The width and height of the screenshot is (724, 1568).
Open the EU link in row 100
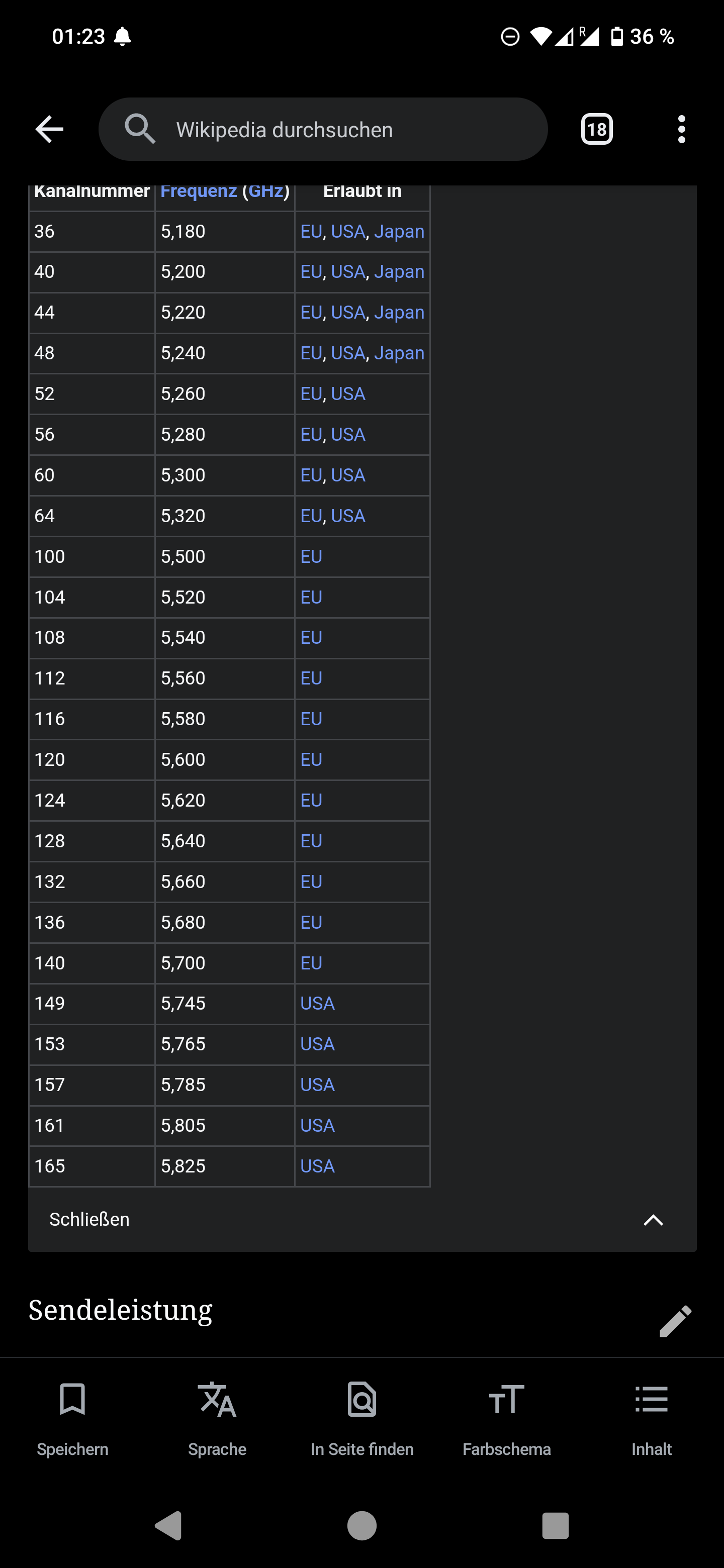[x=311, y=556]
